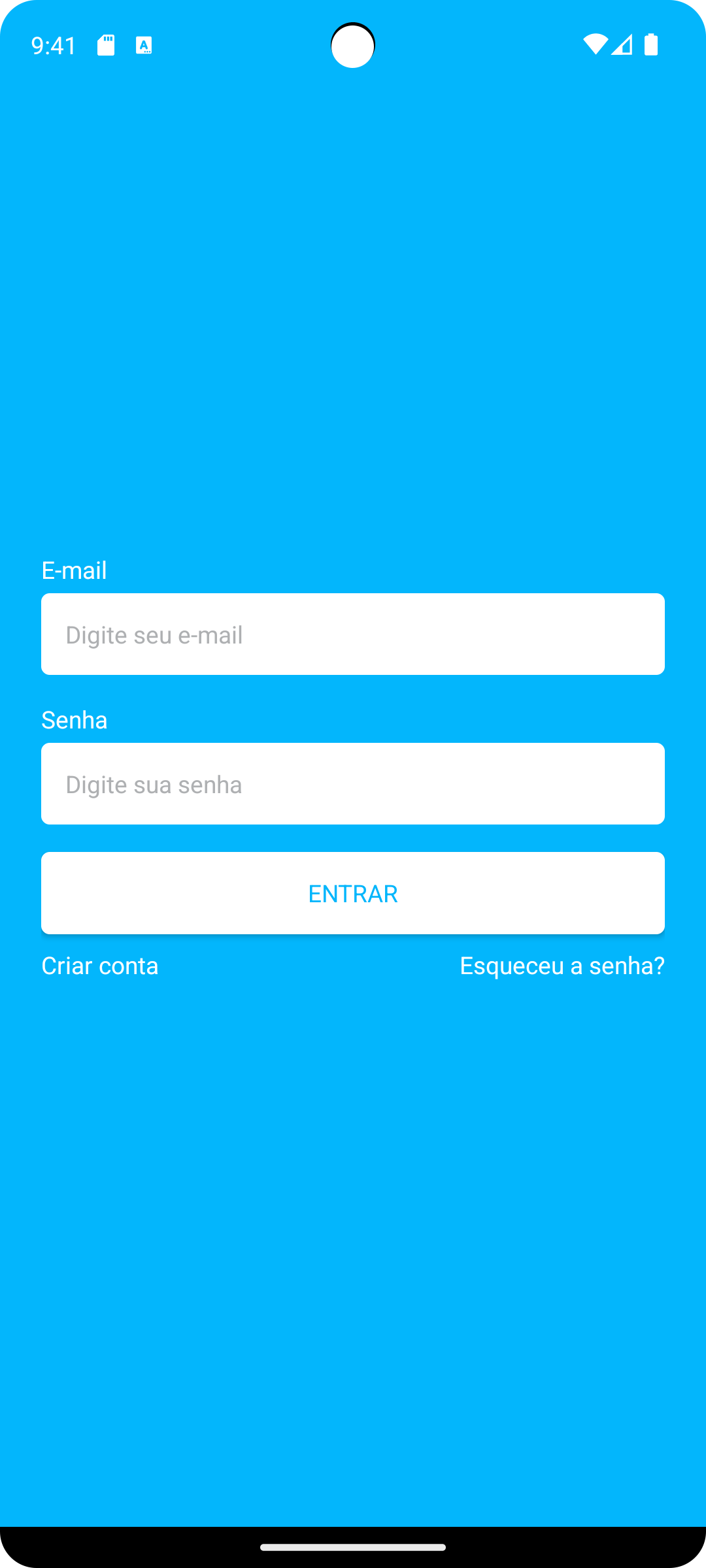This screenshot has width=706, height=1568.
Task: Tap the clock showing 9:41
Action: pos(54,45)
